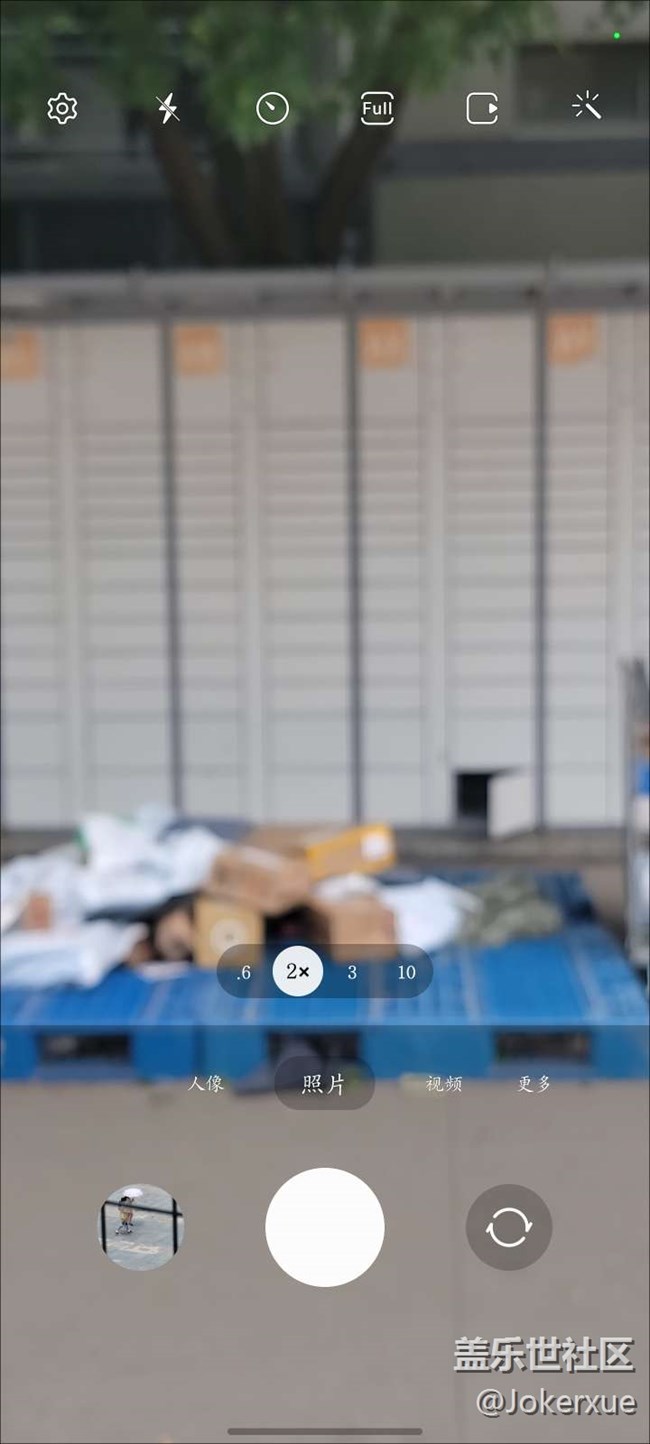
Task: Switch between front and rear camera
Action: coord(509,1227)
